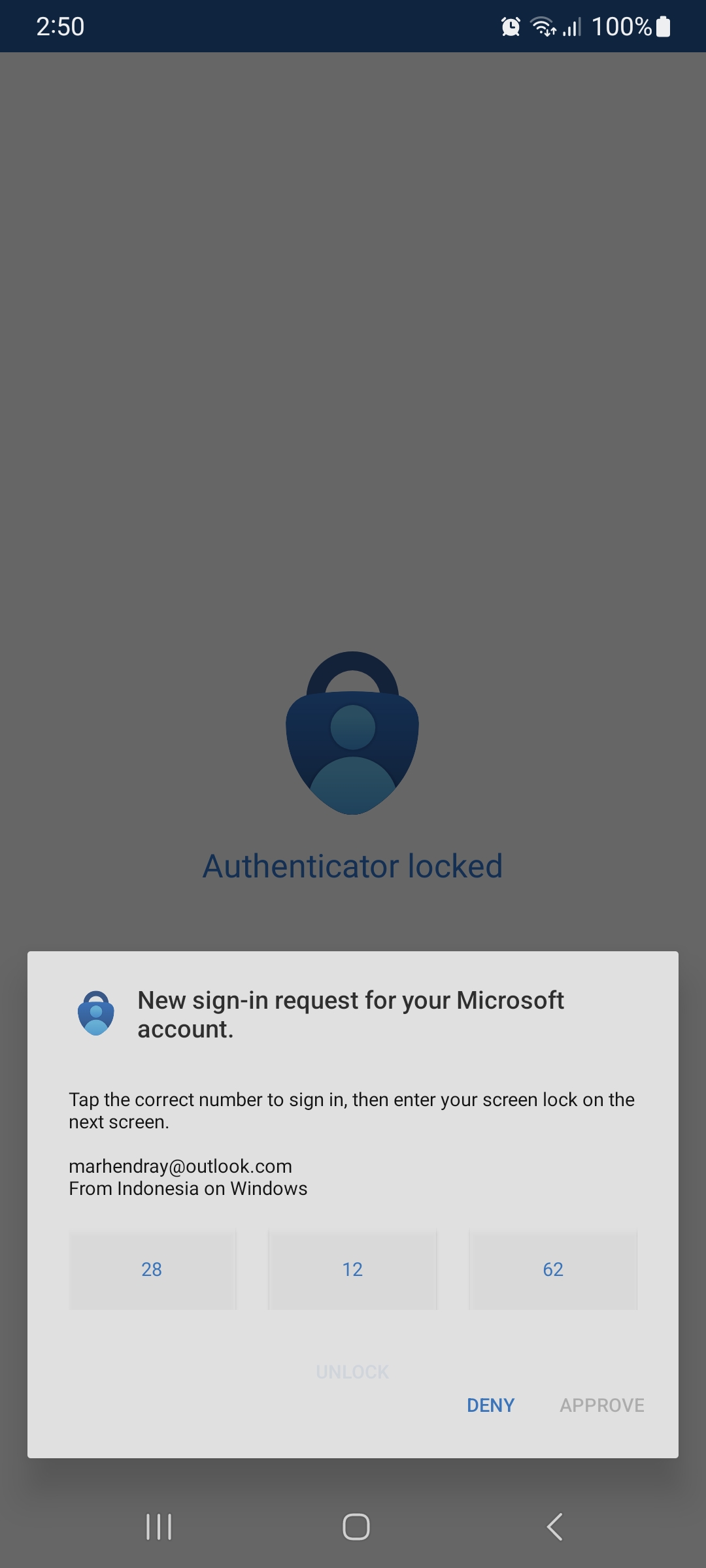
Task: Deny the sign-in request
Action: (x=490, y=1405)
